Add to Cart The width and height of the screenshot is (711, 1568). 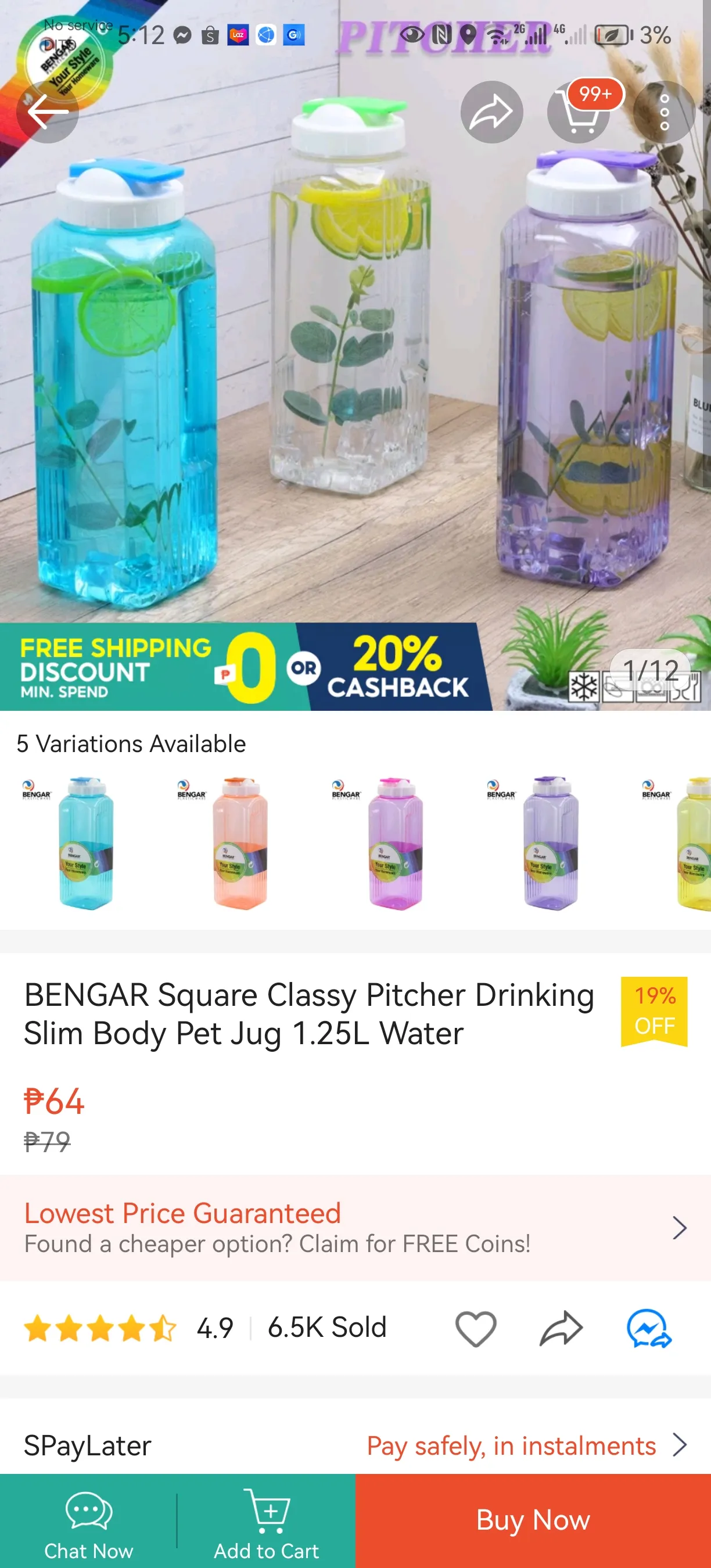click(266, 1520)
